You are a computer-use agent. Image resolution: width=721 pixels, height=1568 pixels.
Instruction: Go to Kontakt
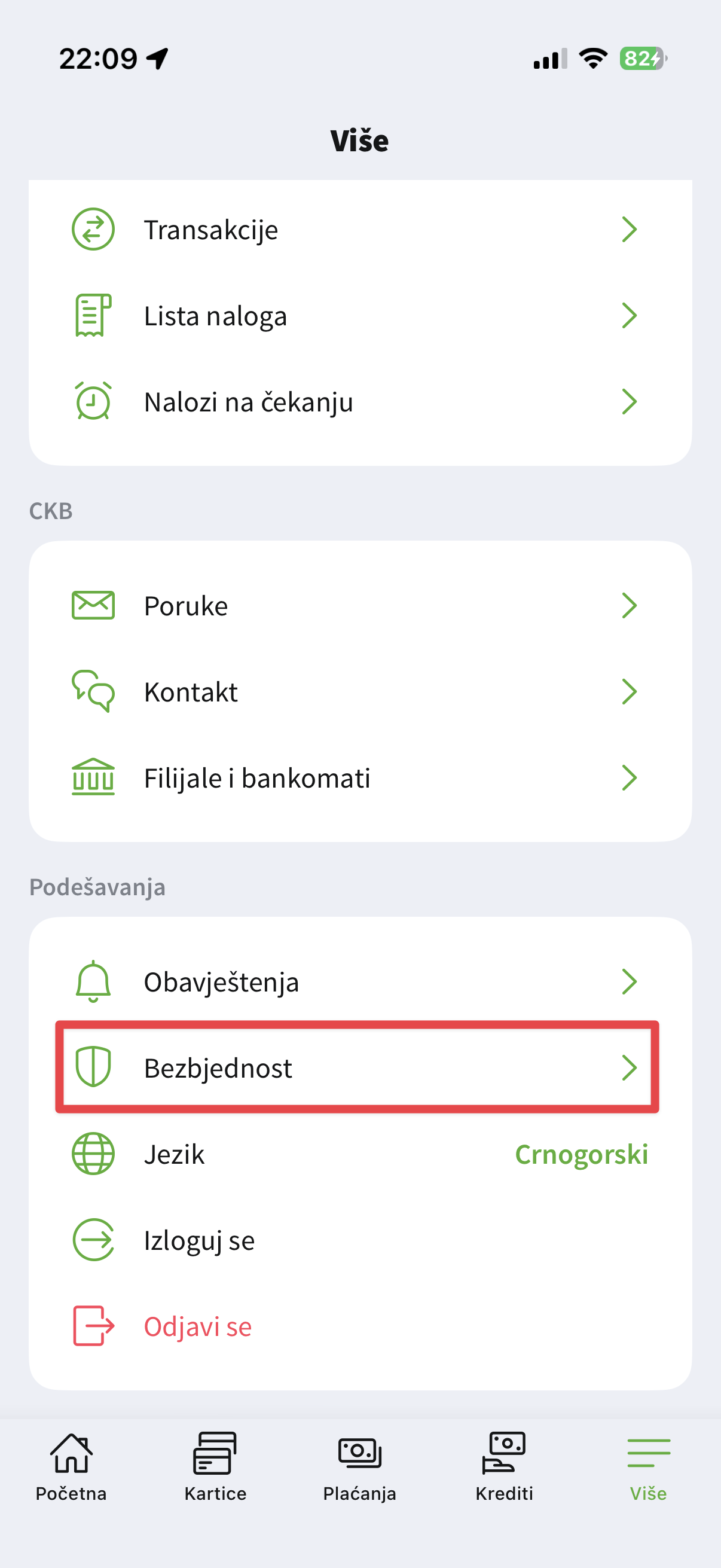coord(359,692)
